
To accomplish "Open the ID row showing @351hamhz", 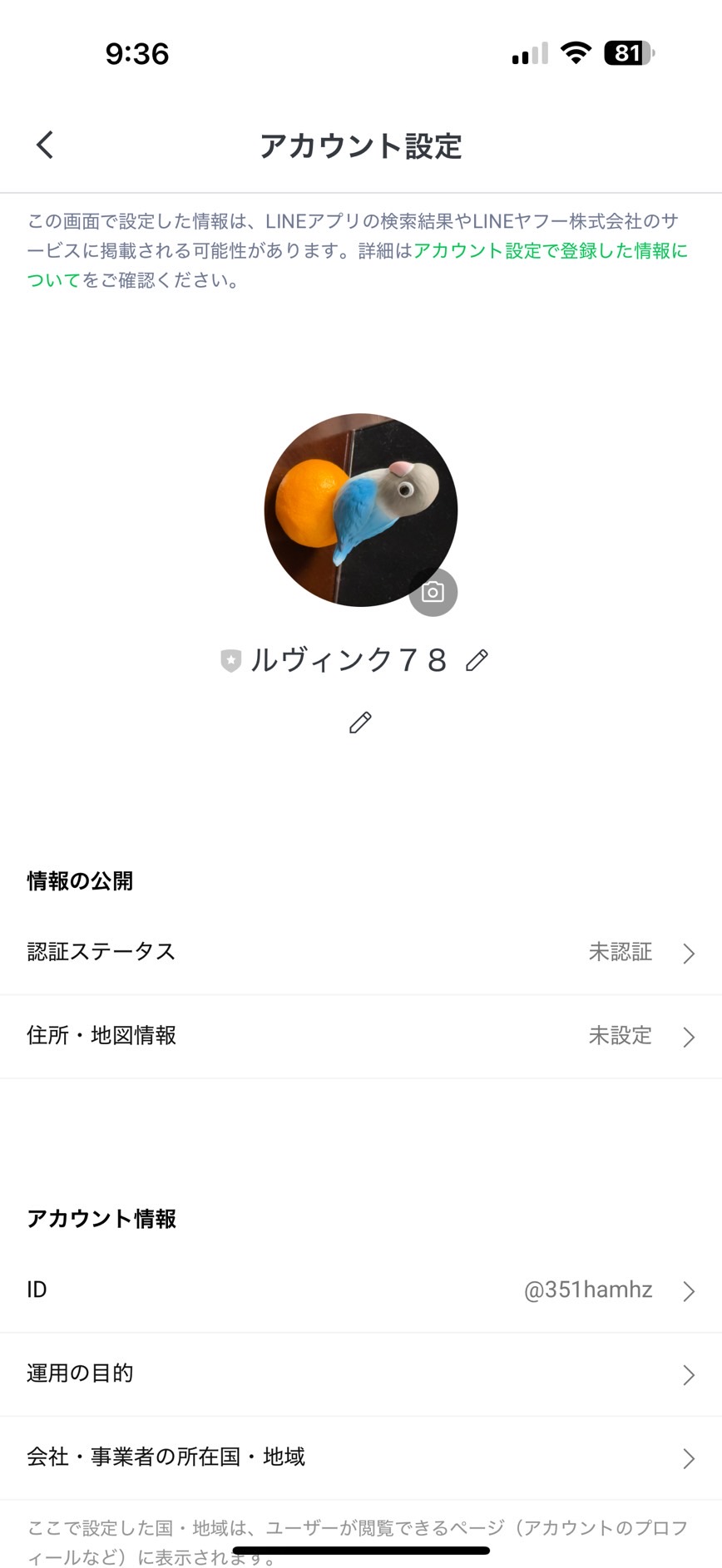I will (361, 1290).
